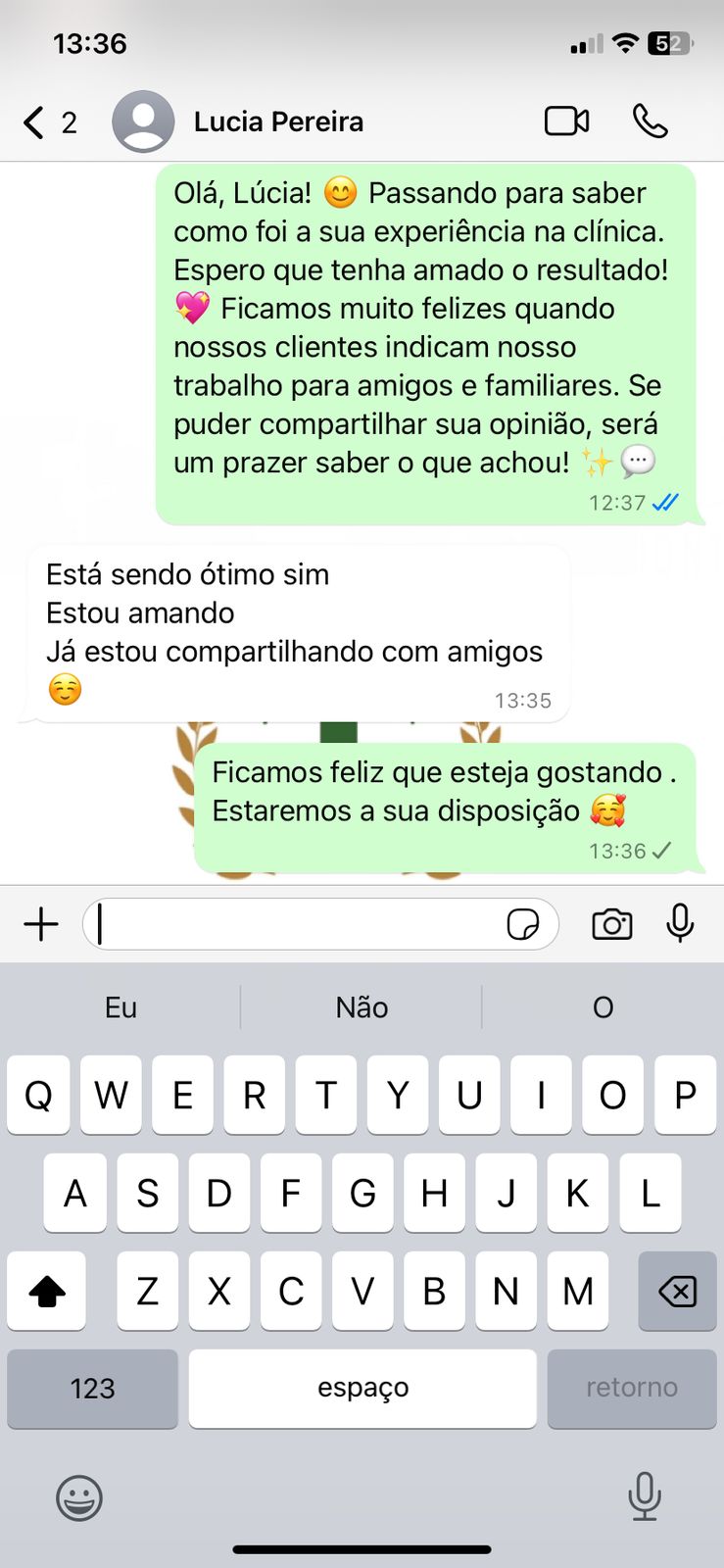Focus the message text field

294,924
